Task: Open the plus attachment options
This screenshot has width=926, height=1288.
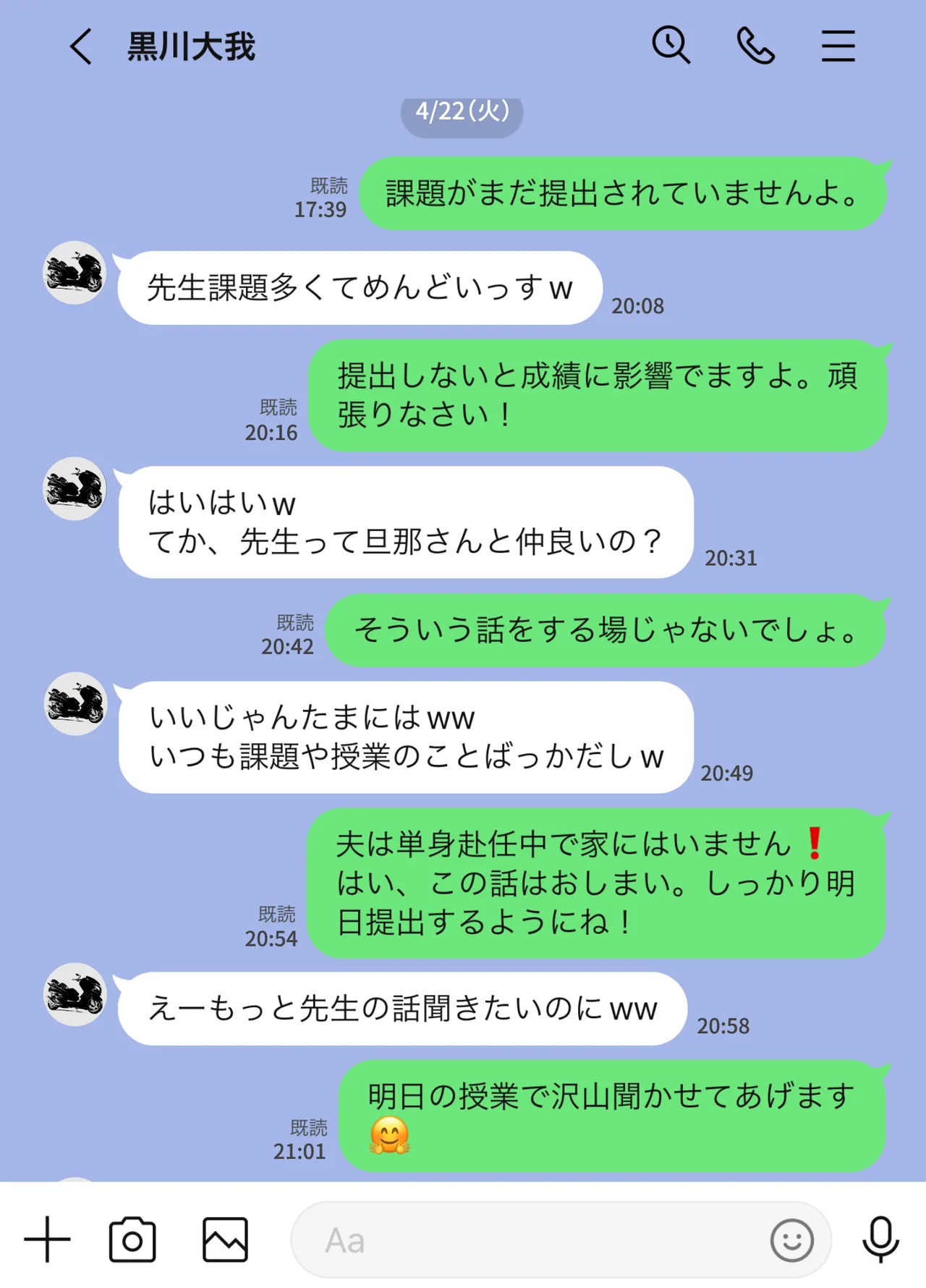Action: click(x=48, y=1240)
